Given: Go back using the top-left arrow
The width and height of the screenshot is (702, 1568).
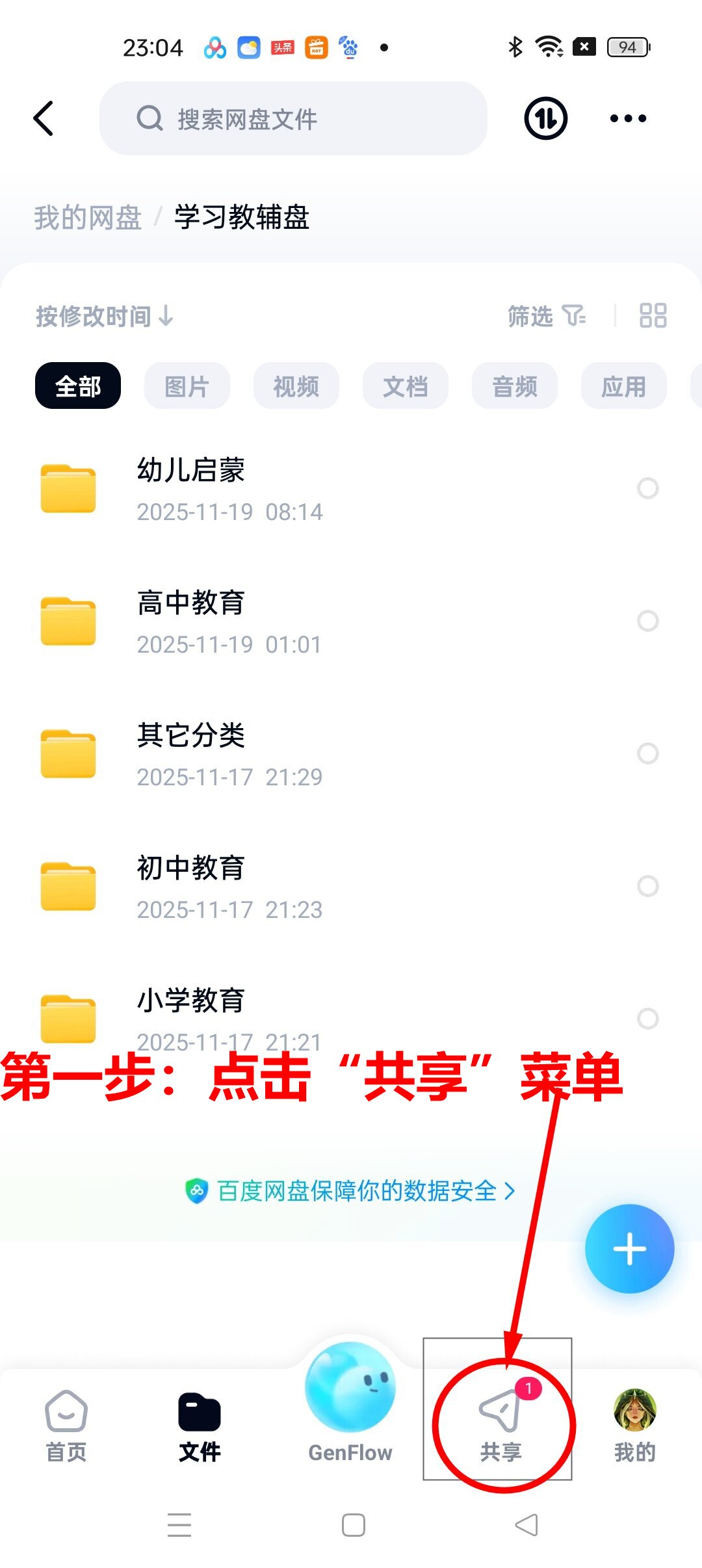Looking at the screenshot, I should click(x=44, y=118).
